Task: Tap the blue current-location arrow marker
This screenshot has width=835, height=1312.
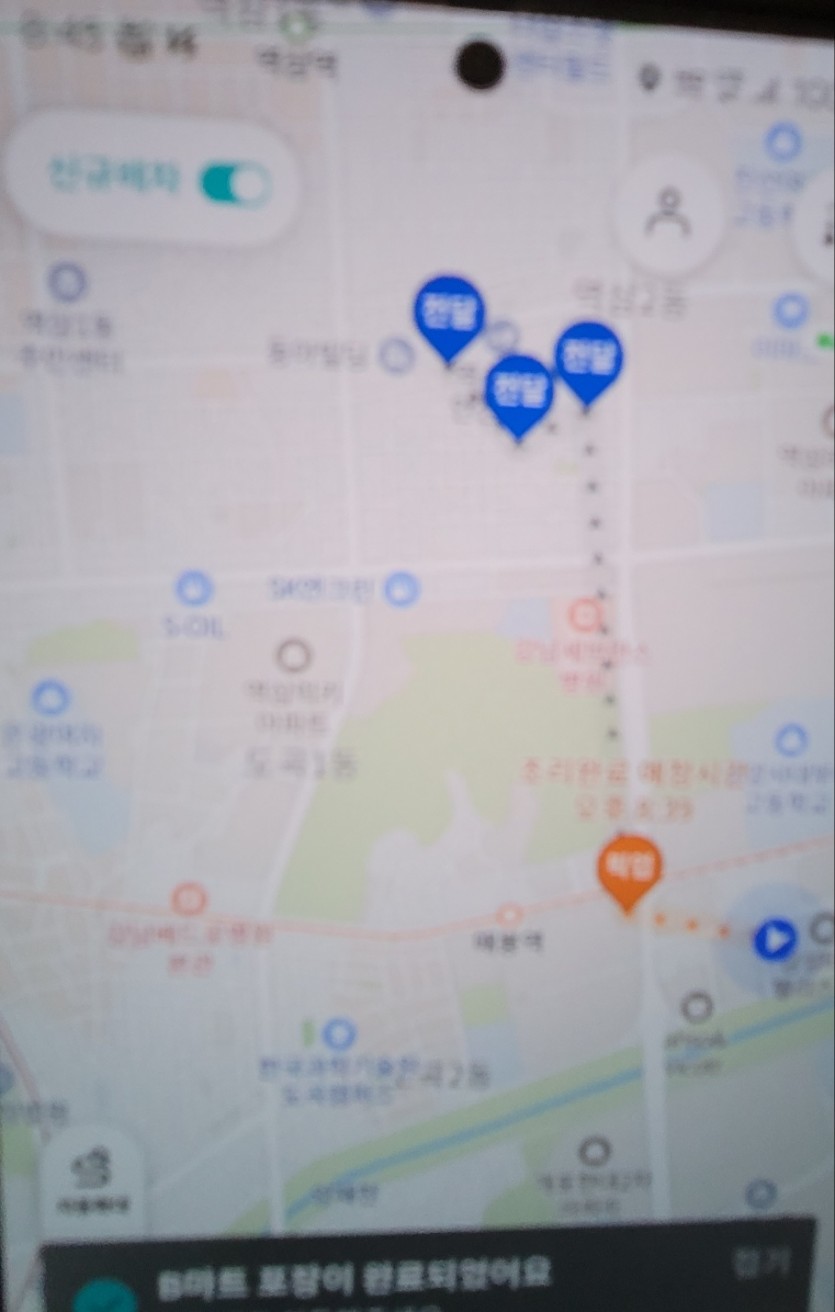Action: (x=774, y=940)
